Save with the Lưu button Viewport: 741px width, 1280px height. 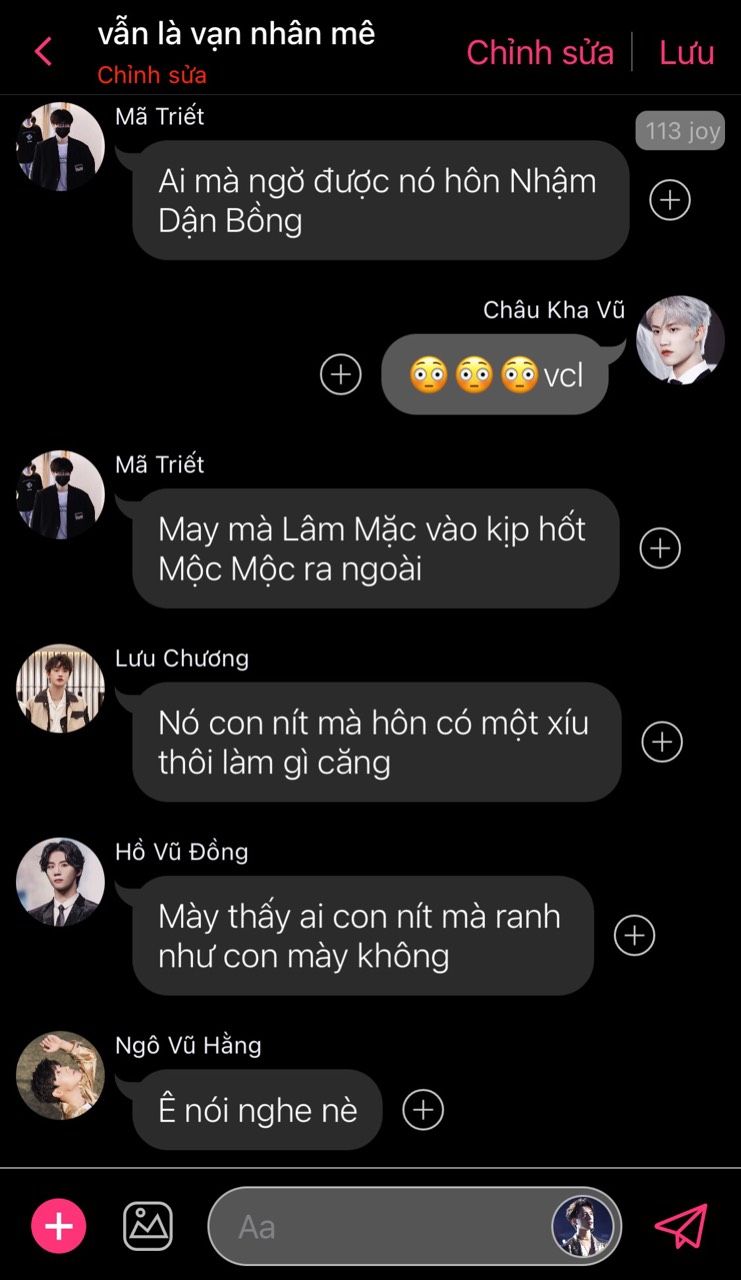coord(687,52)
